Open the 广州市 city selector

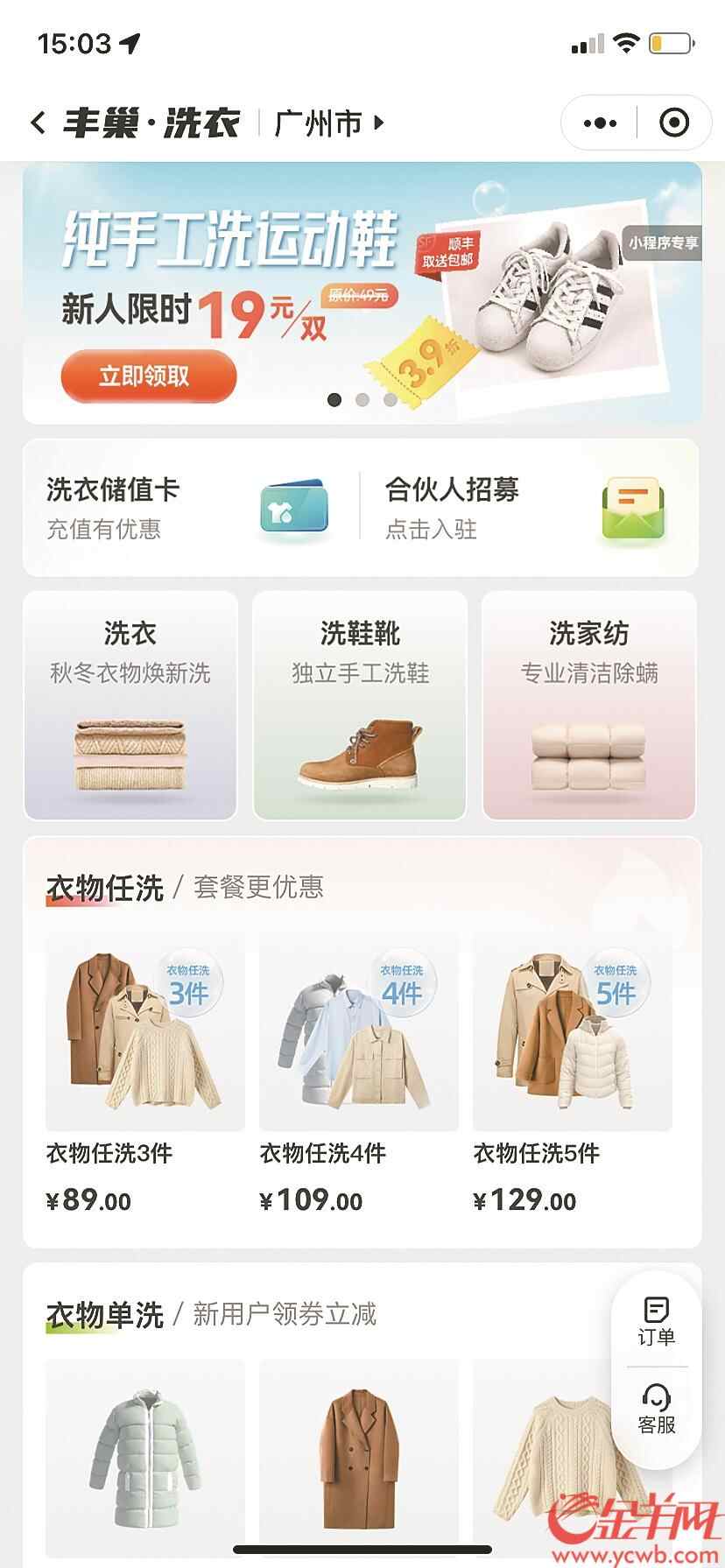point(329,123)
